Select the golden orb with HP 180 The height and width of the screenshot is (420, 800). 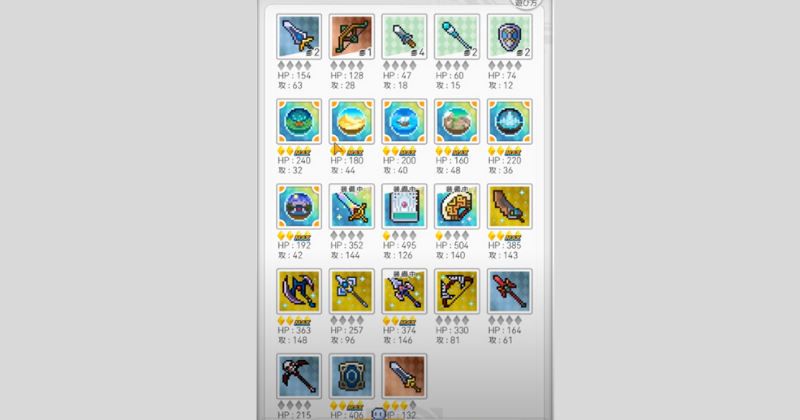tap(352, 122)
